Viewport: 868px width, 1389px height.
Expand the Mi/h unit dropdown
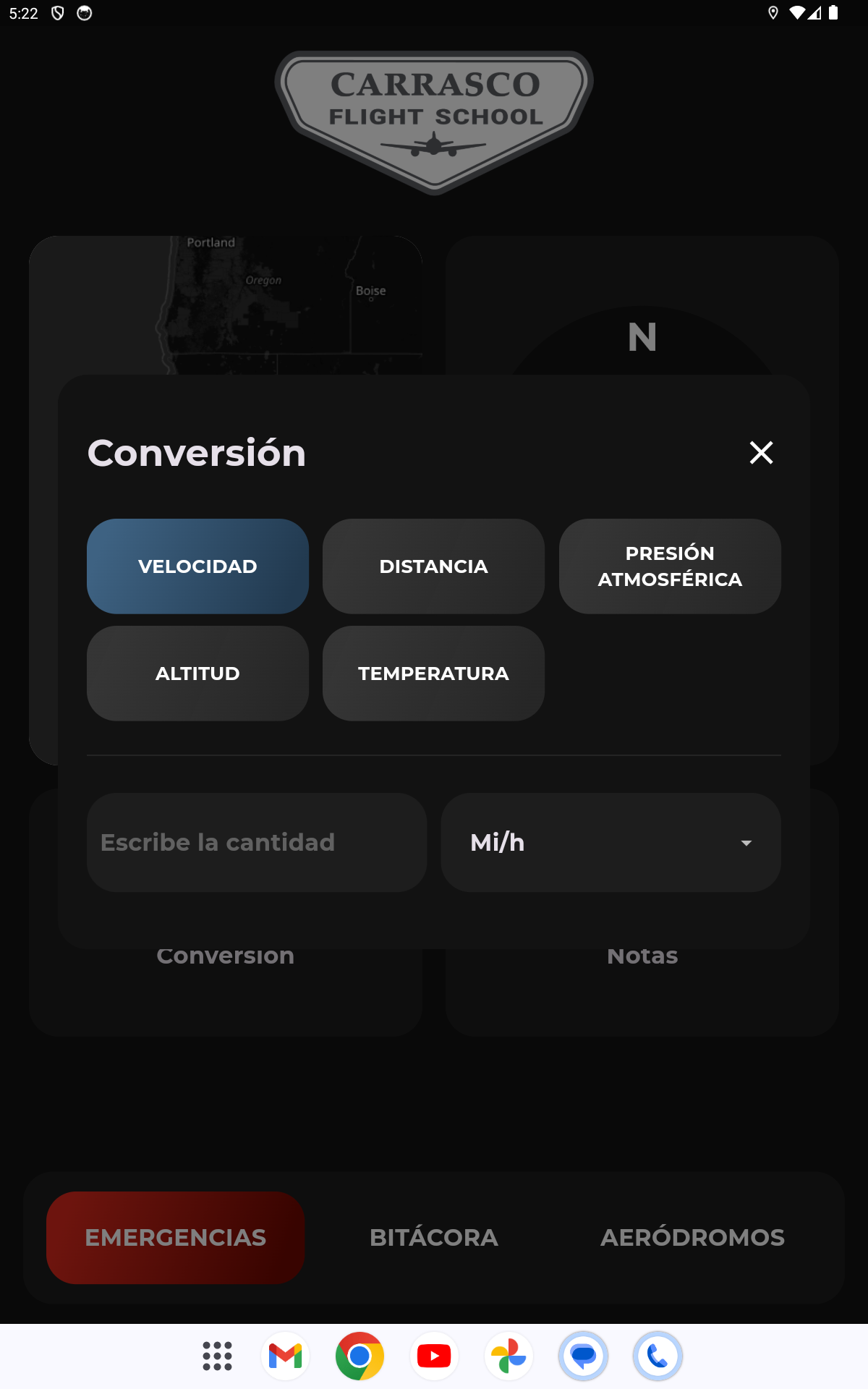coord(610,843)
